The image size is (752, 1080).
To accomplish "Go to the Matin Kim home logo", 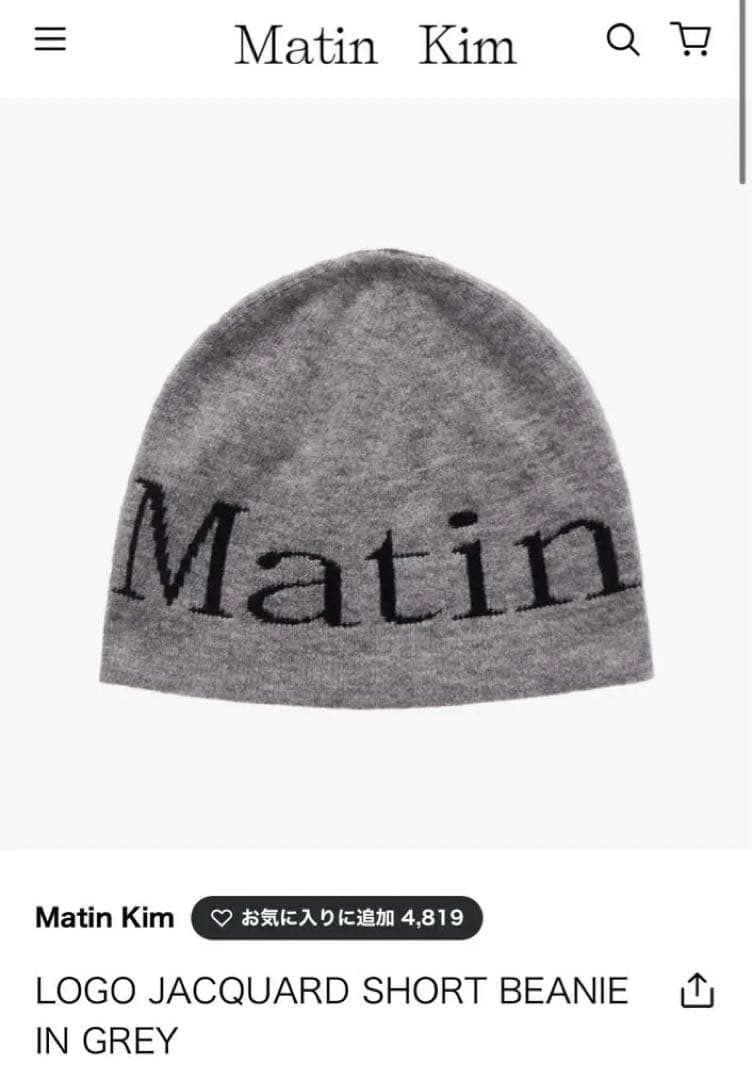I will pyautogui.click(x=375, y=46).
